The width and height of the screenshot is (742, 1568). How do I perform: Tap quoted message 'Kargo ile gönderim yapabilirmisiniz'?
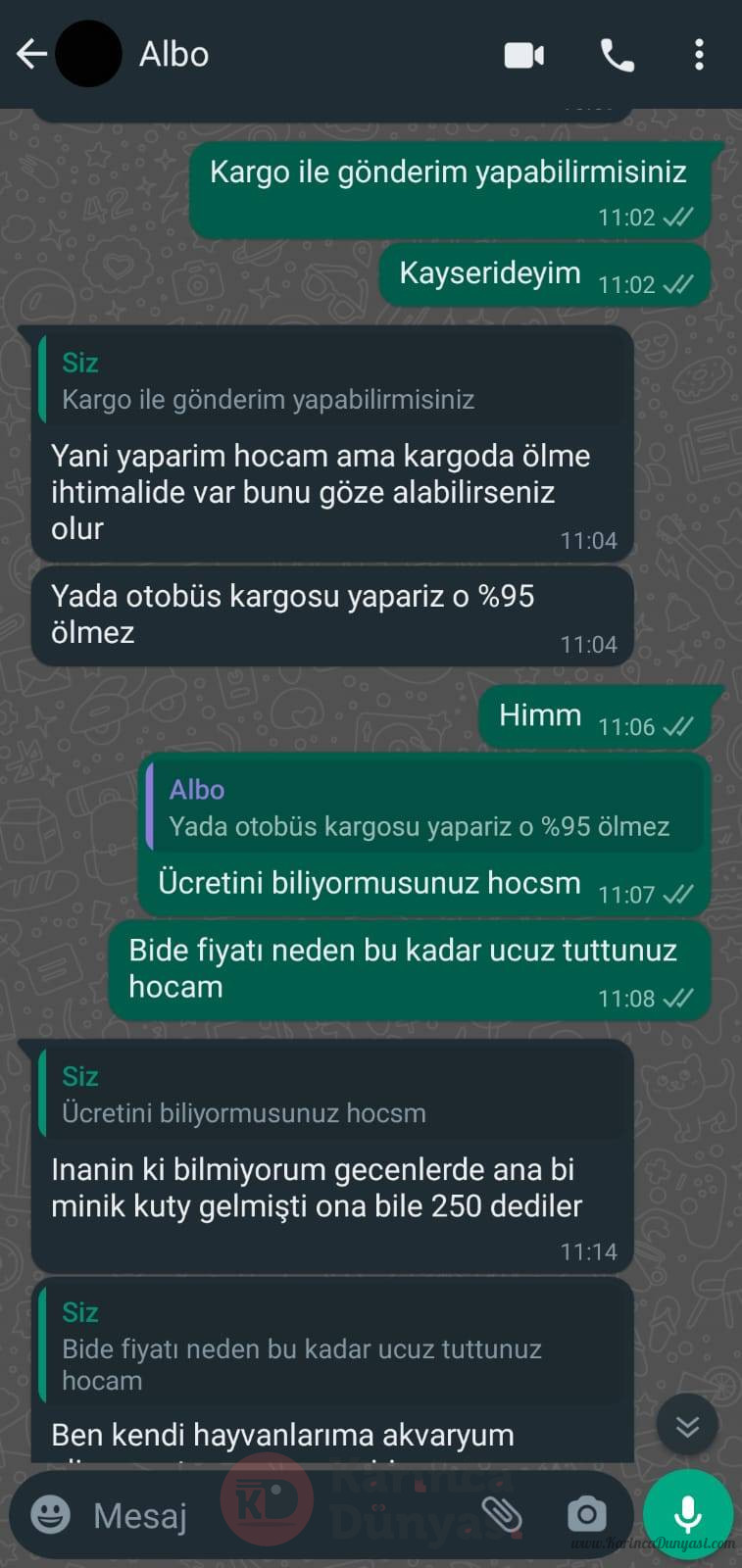coord(334,381)
